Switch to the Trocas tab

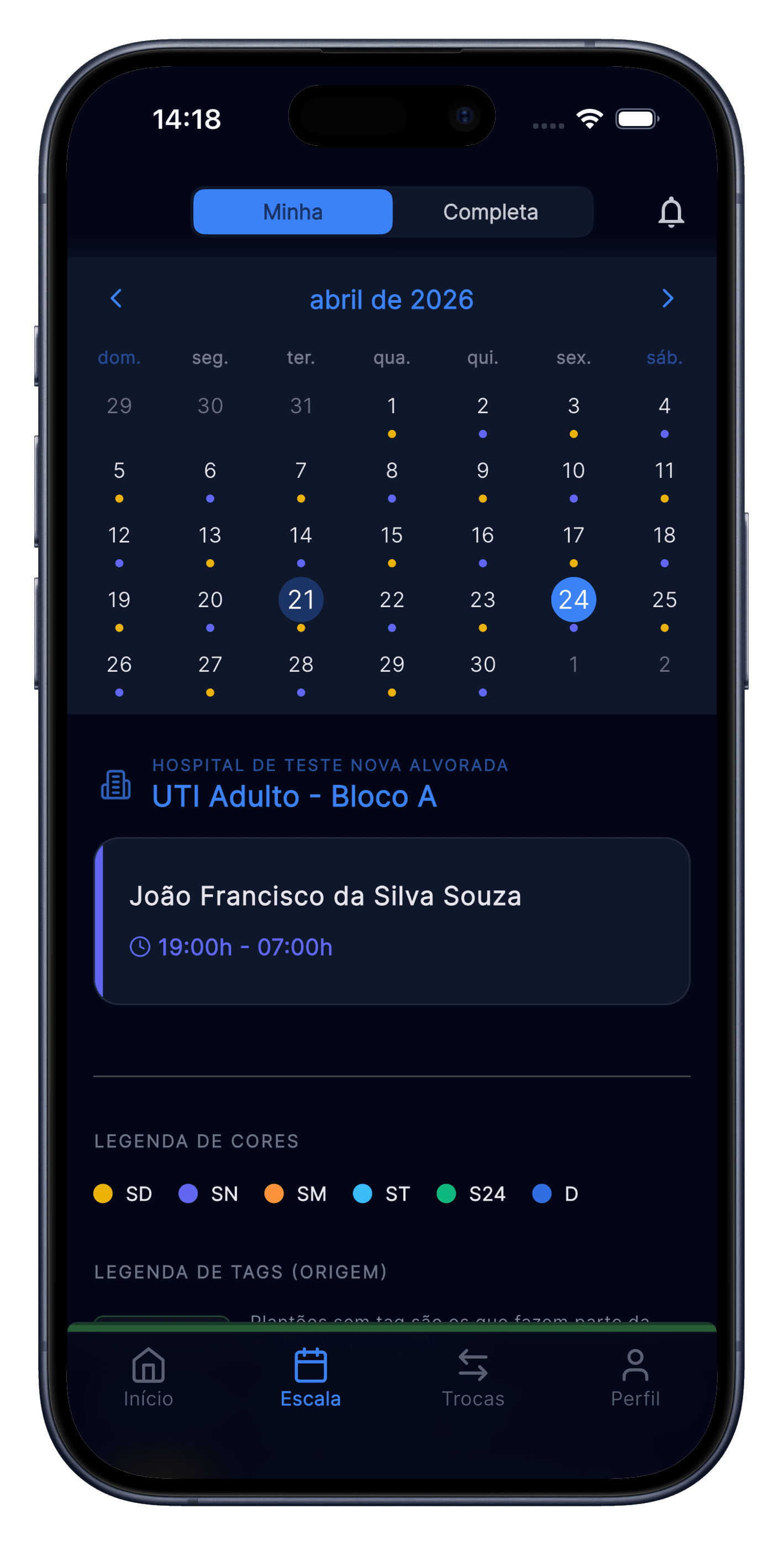(473, 1377)
